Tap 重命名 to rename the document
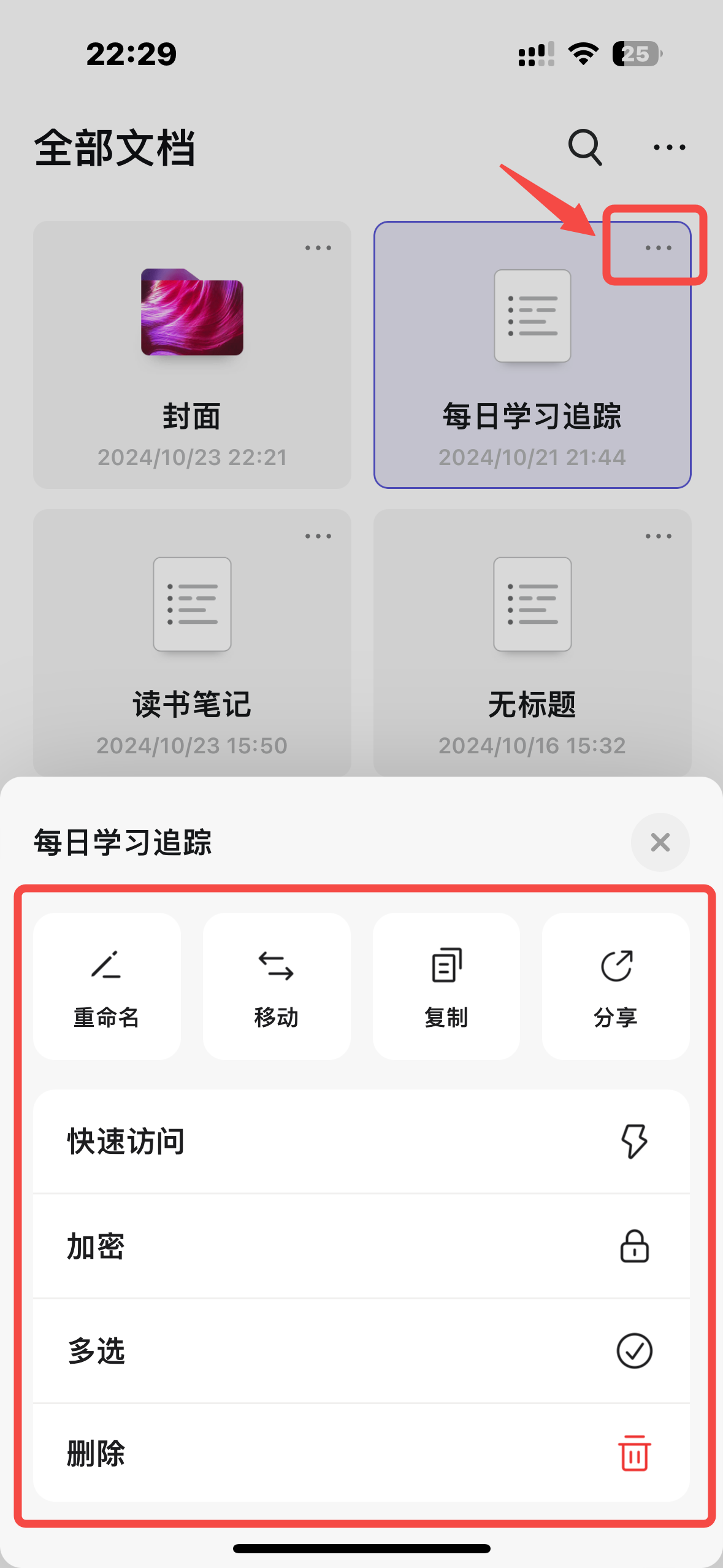Viewport: 723px width, 1568px height. pos(107,986)
